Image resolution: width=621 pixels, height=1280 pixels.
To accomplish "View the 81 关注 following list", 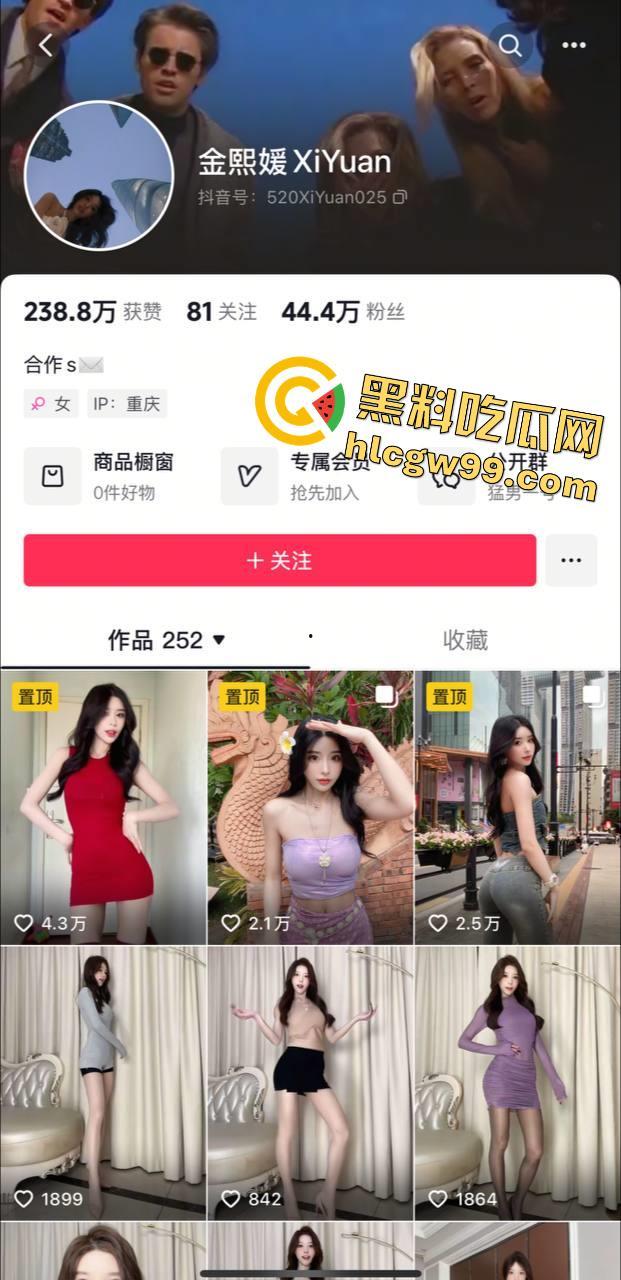I will (221, 312).
